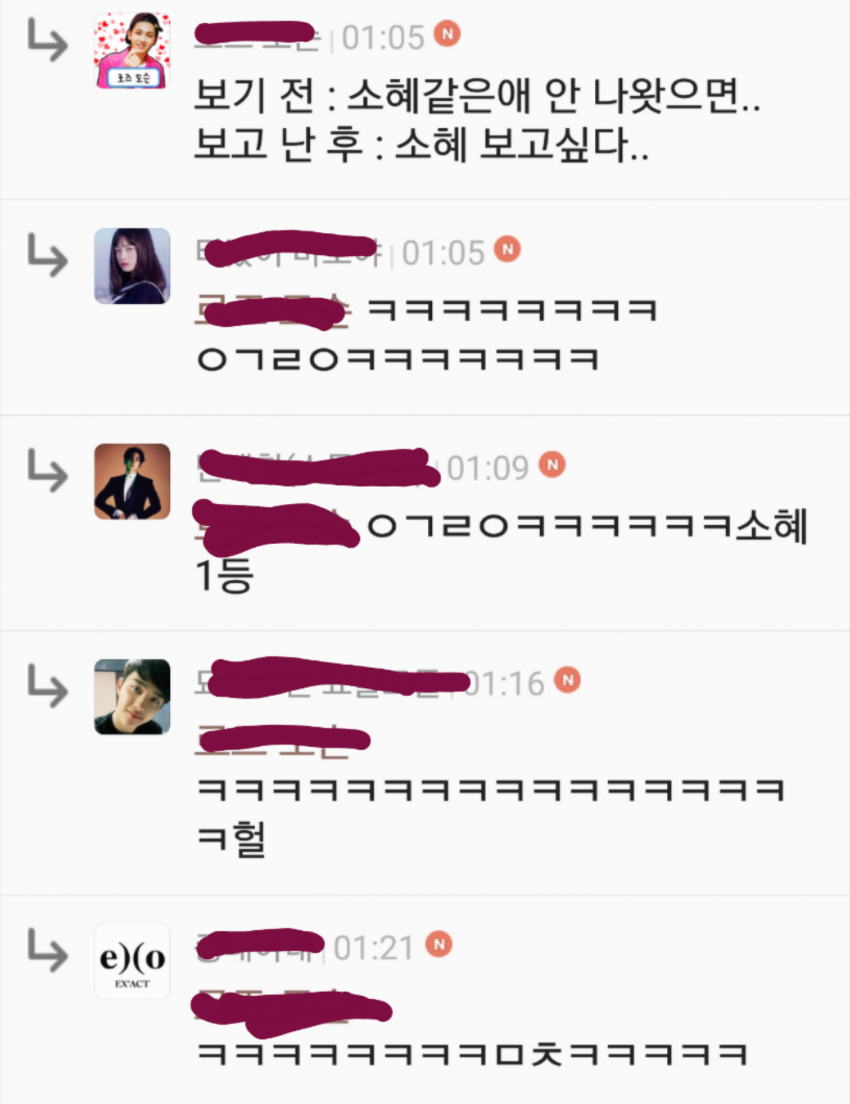This screenshot has height=1104, width=850.
Task: Select the reply ending with 소혜 1등
Action: click(500, 551)
